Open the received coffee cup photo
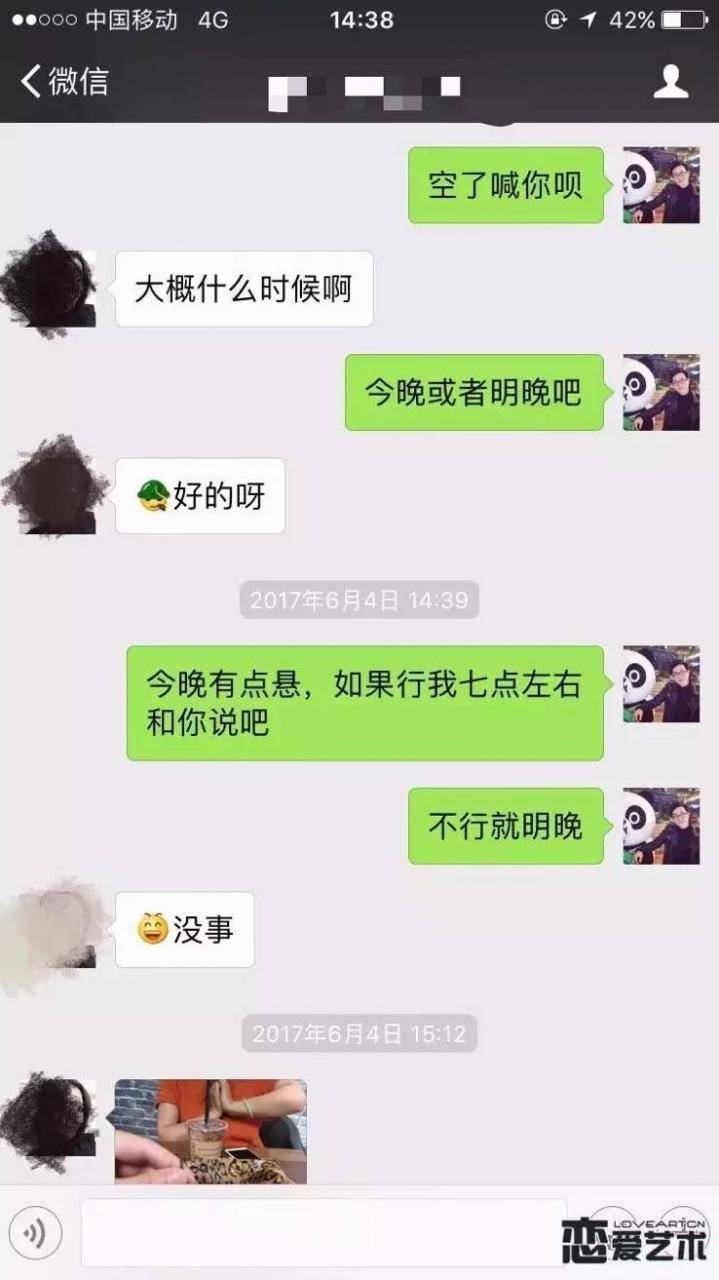The height and width of the screenshot is (1280, 719). point(210,1131)
